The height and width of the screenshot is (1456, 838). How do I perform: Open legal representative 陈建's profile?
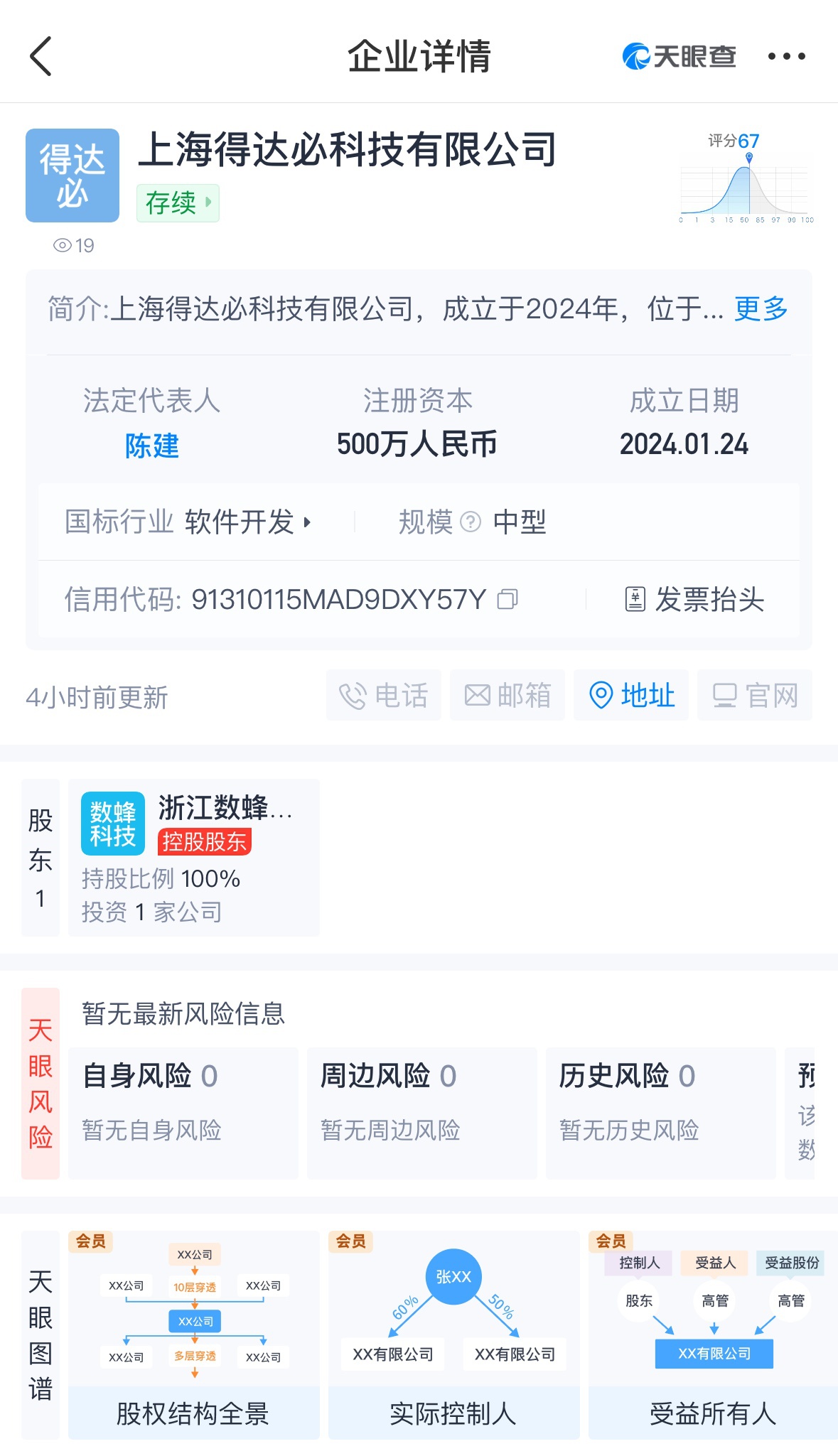pos(152,446)
